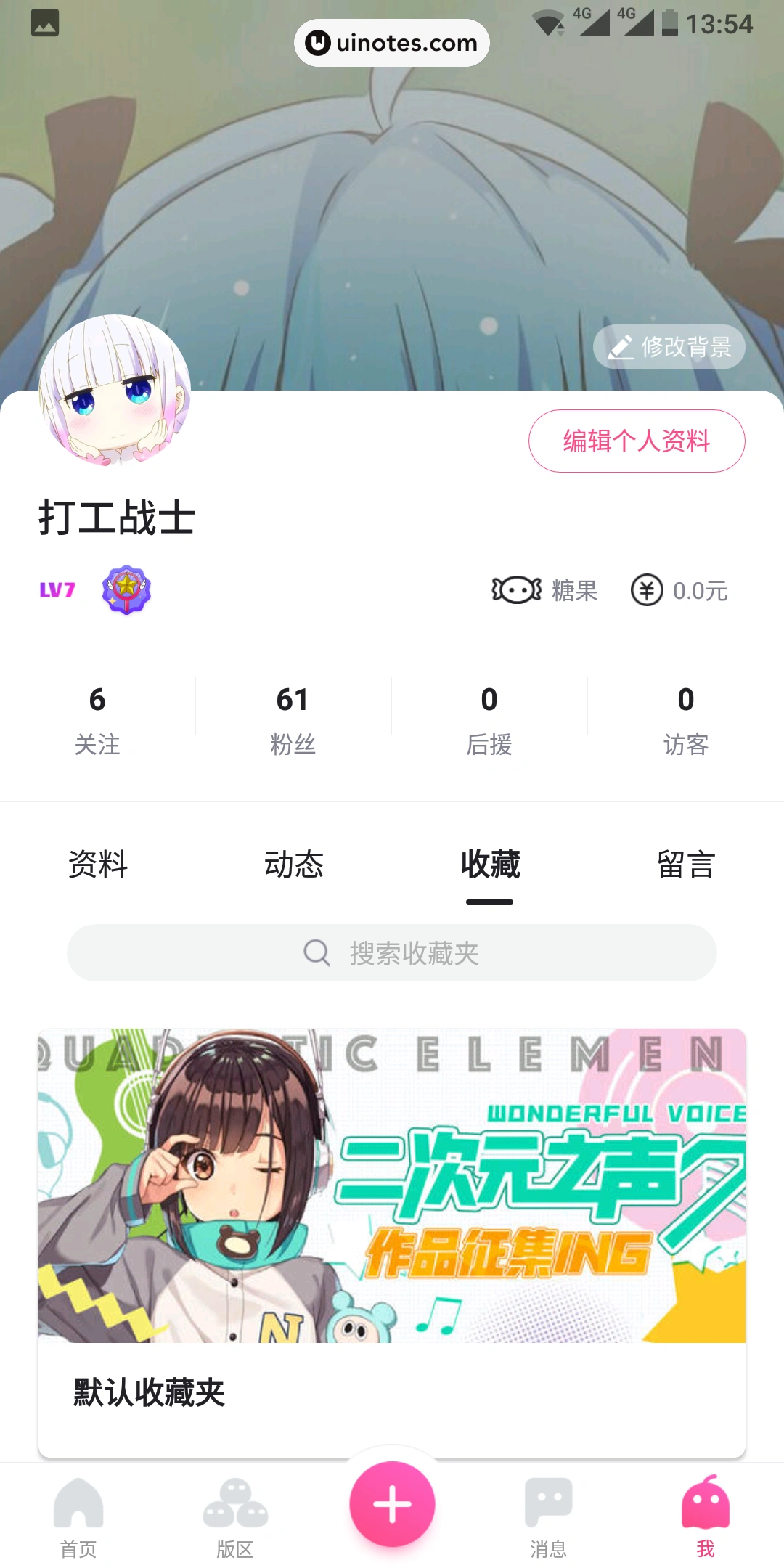The image size is (784, 1568).
Task: Open the 关注 following list
Action: [x=97, y=719]
